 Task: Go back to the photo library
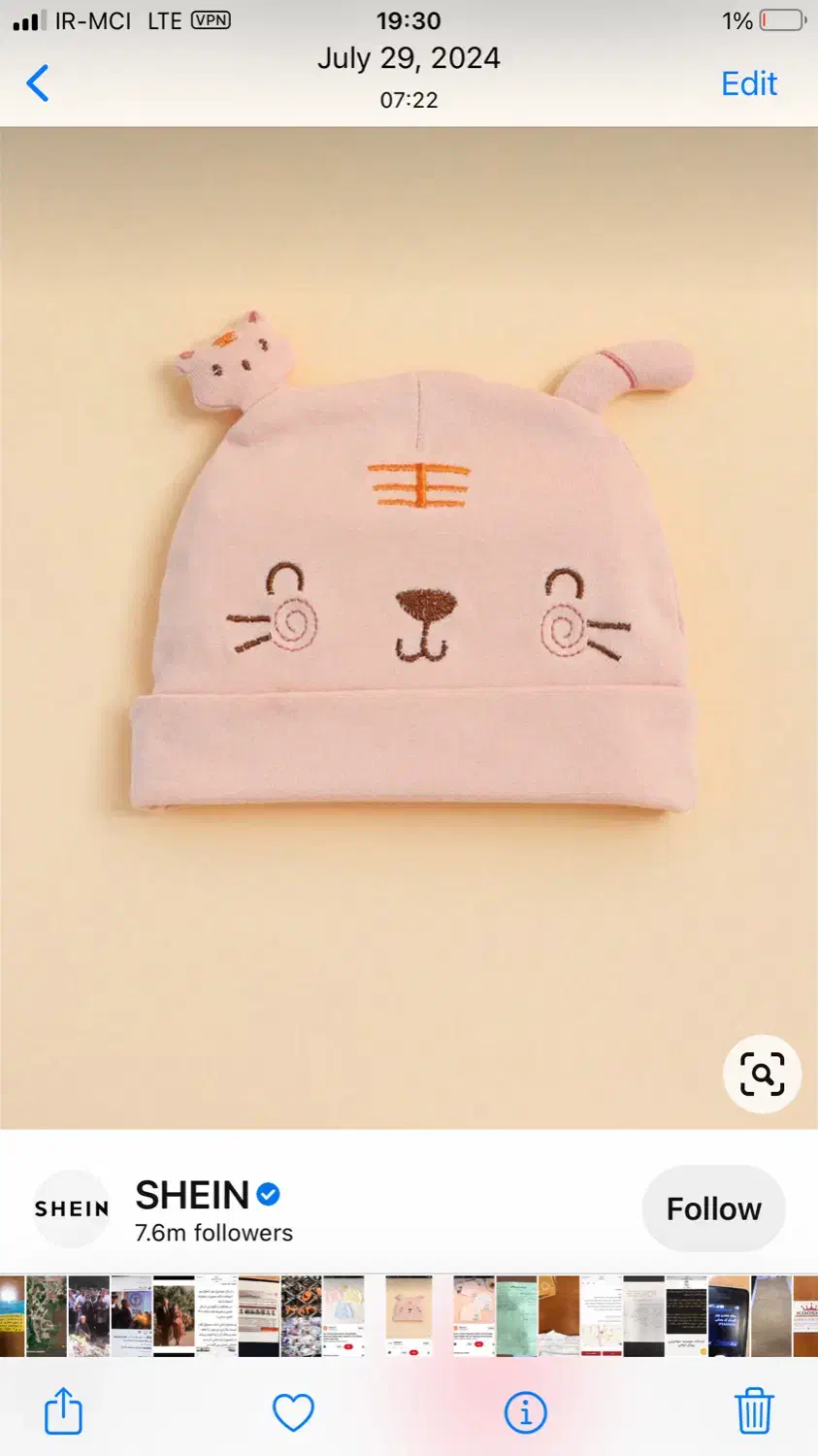click(38, 83)
